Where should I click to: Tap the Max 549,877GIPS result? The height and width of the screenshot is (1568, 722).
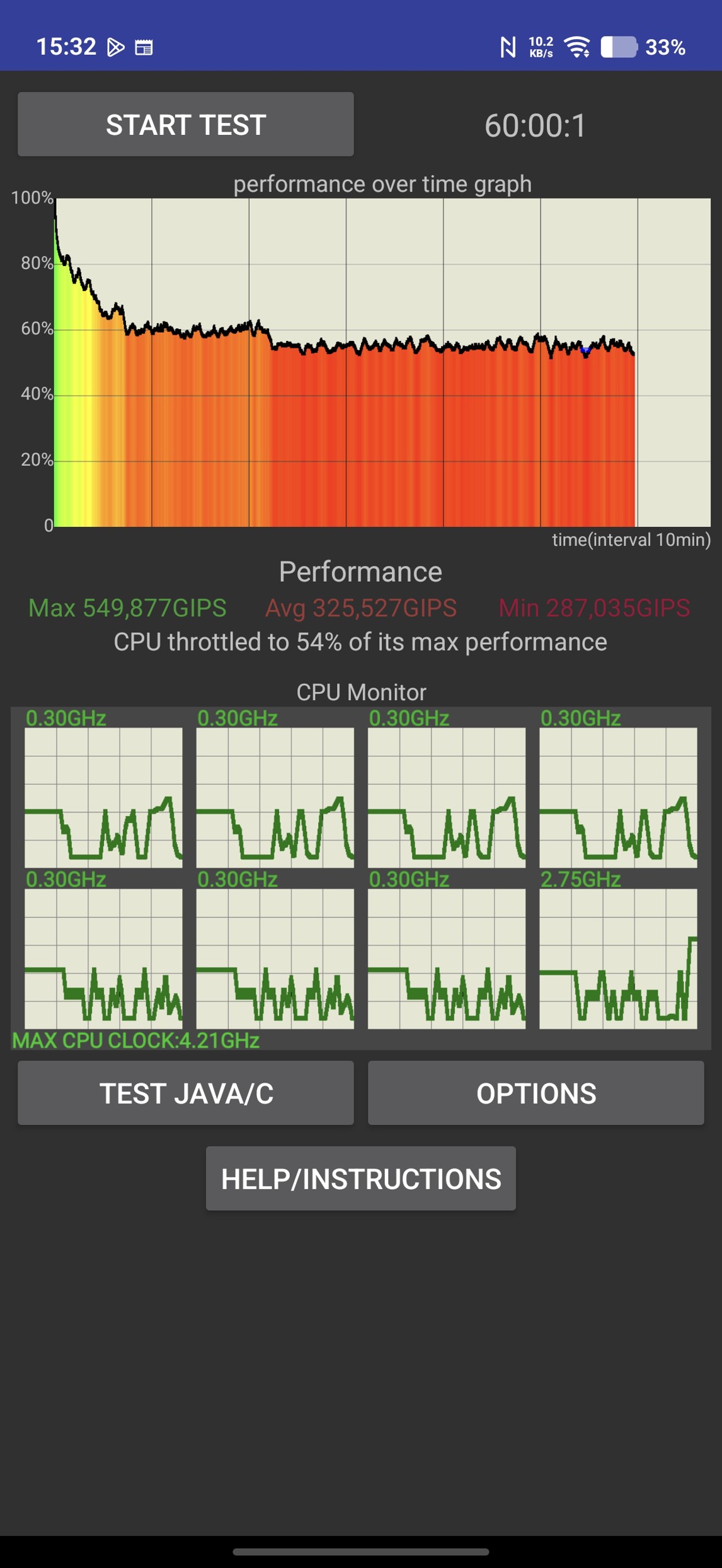[x=128, y=609]
